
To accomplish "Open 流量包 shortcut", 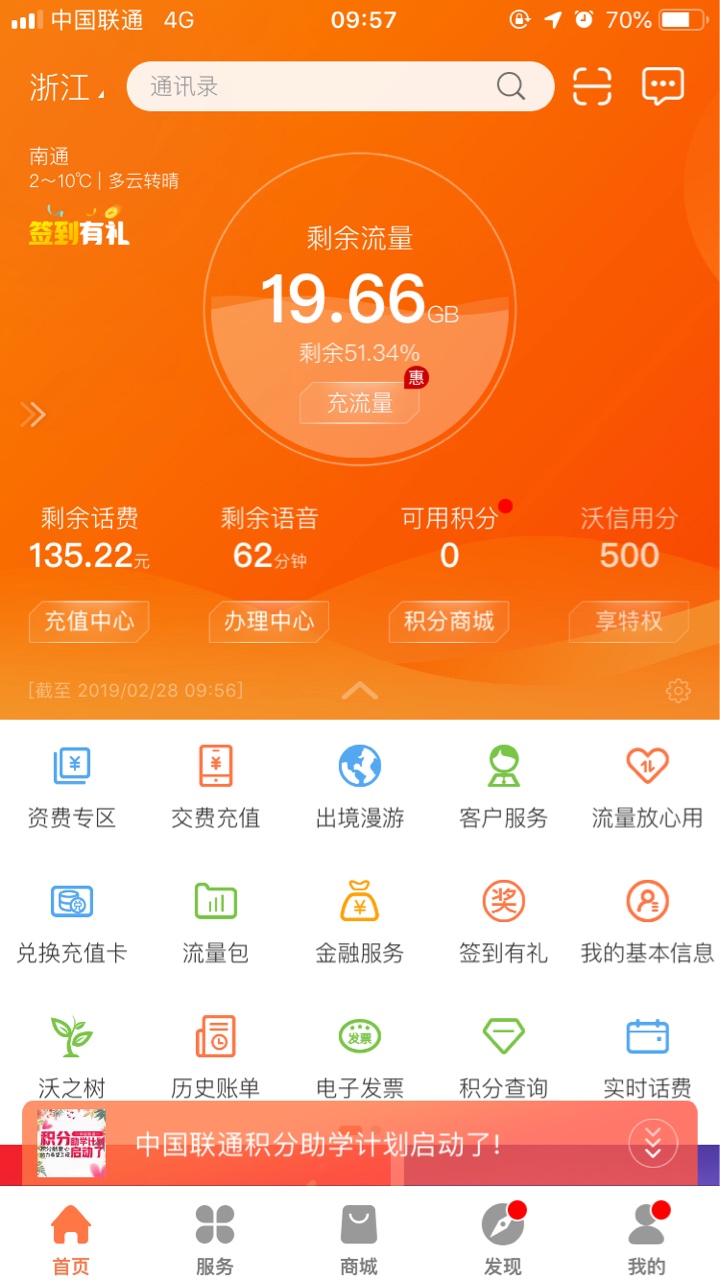I will [215, 922].
